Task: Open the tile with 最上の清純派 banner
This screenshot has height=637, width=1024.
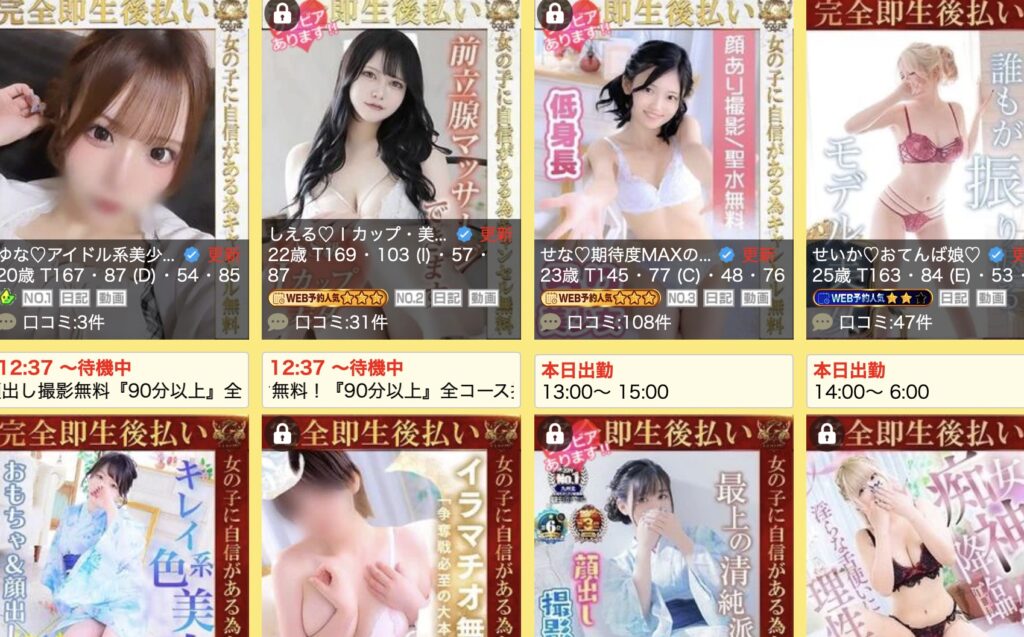Action: [x=664, y=527]
